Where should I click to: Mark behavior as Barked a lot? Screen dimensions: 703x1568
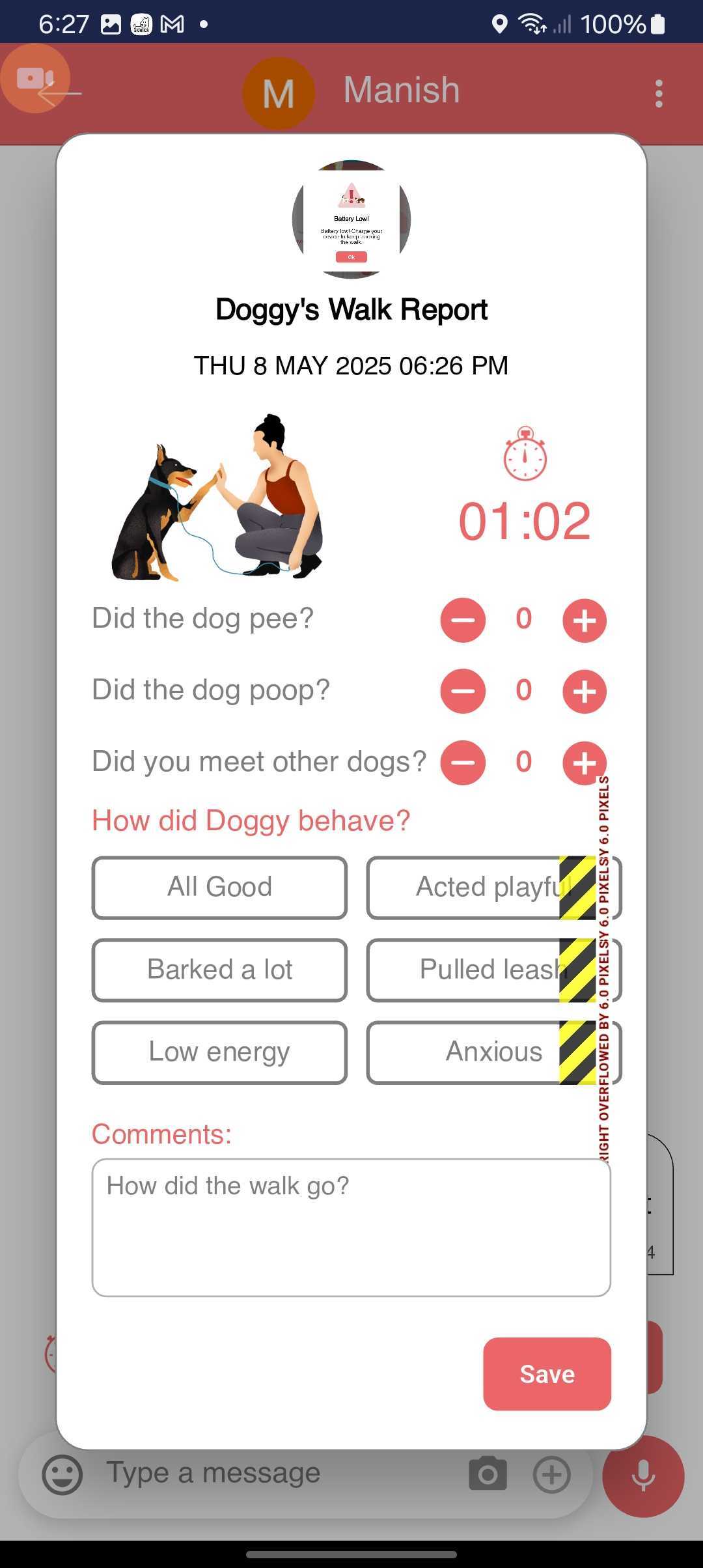click(219, 970)
